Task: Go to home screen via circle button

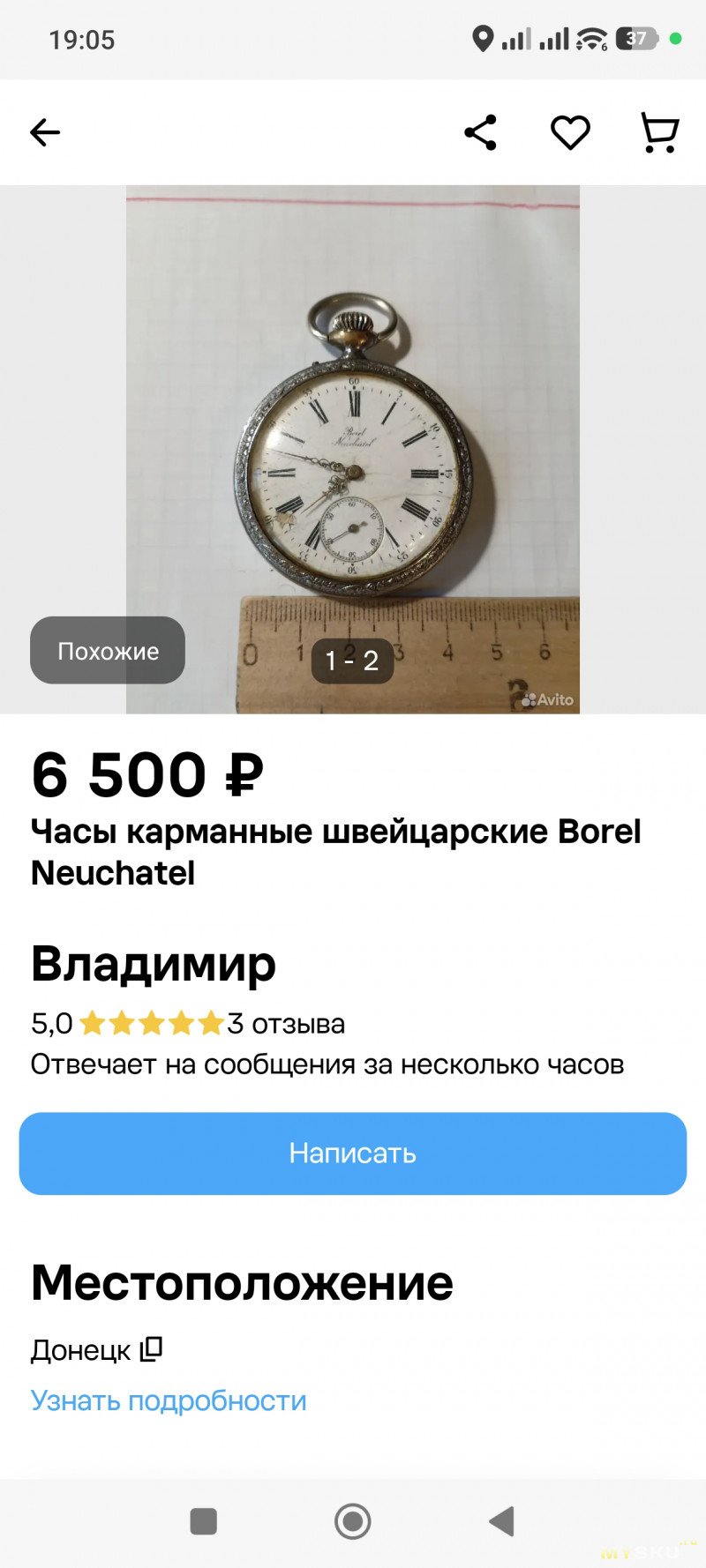Action: coord(353,1521)
